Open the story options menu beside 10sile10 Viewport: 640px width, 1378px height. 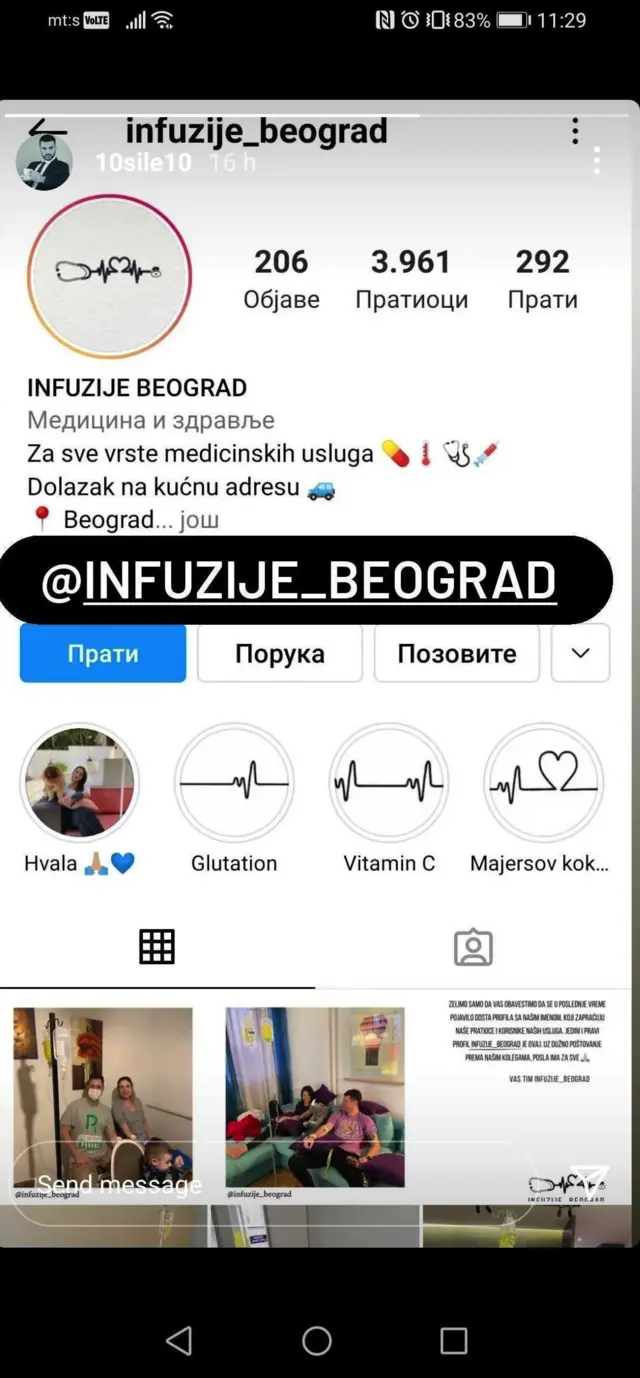tap(597, 160)
